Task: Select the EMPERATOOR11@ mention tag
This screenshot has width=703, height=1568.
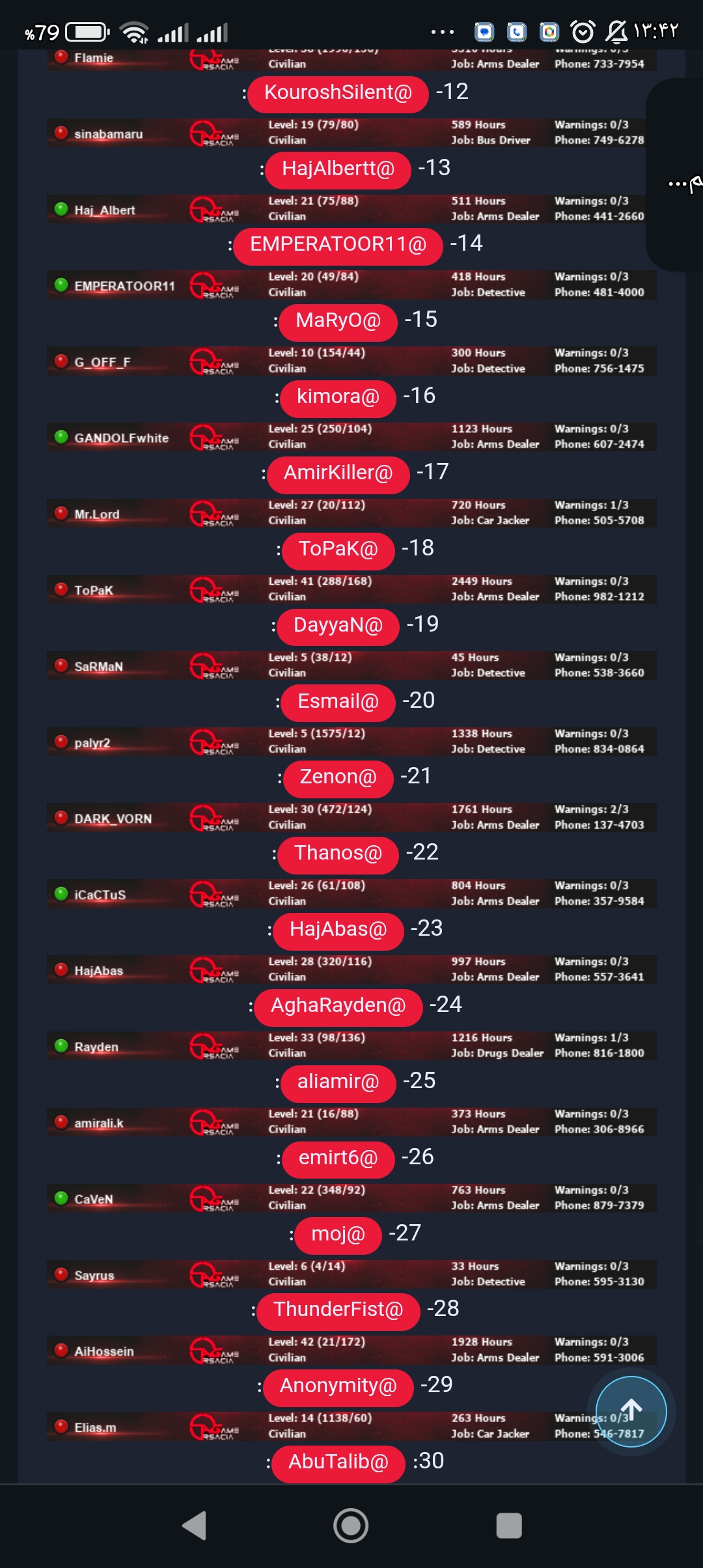Action: pyautogui.click(x=338, y=245)
